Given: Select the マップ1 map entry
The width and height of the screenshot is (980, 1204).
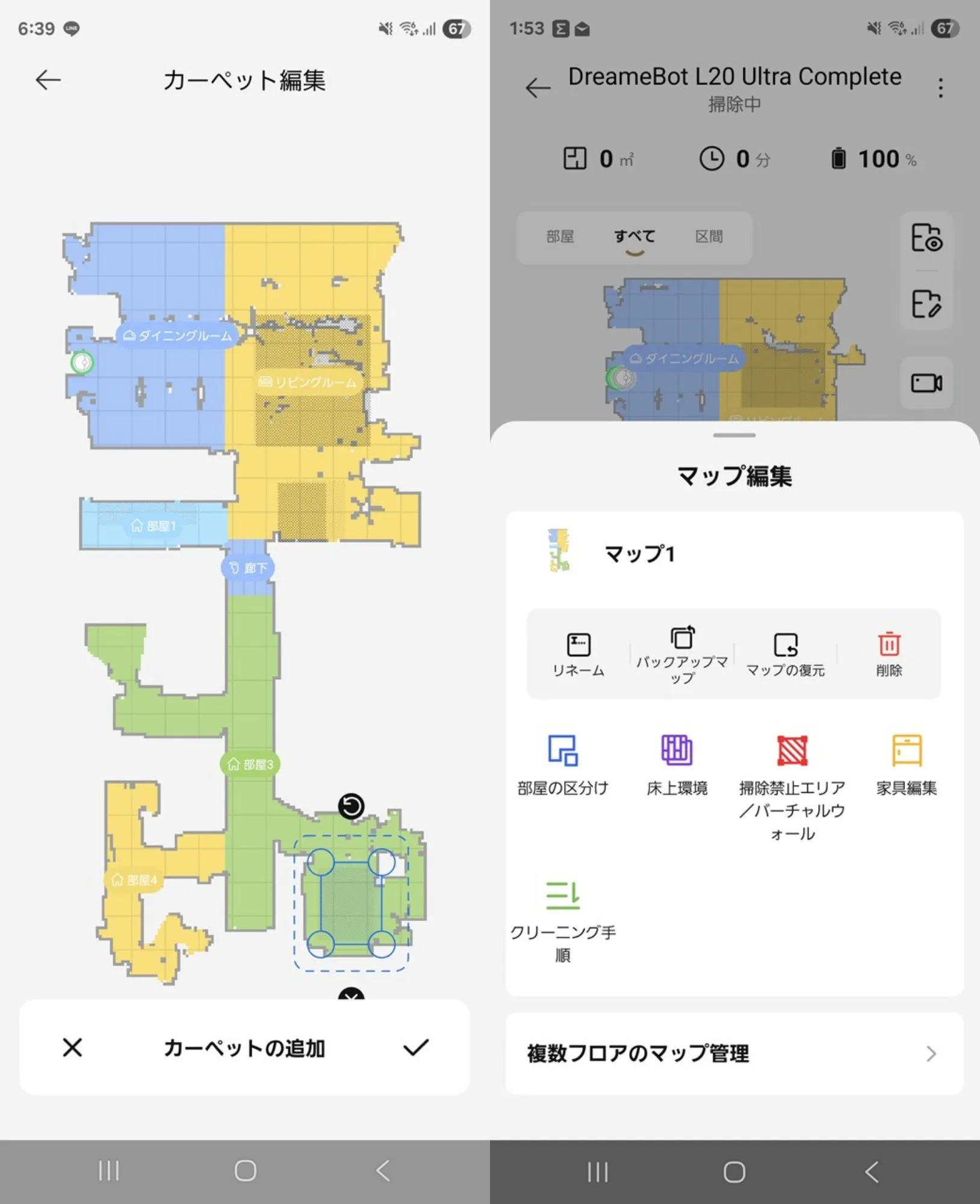Looking at the screenshot, I should 639,553.
